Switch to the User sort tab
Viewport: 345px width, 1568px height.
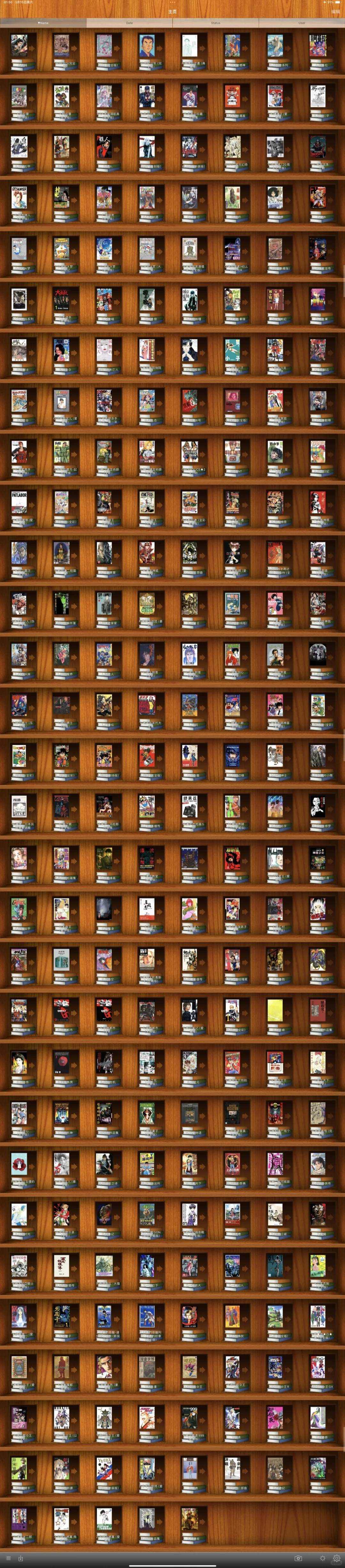(301, 22)
